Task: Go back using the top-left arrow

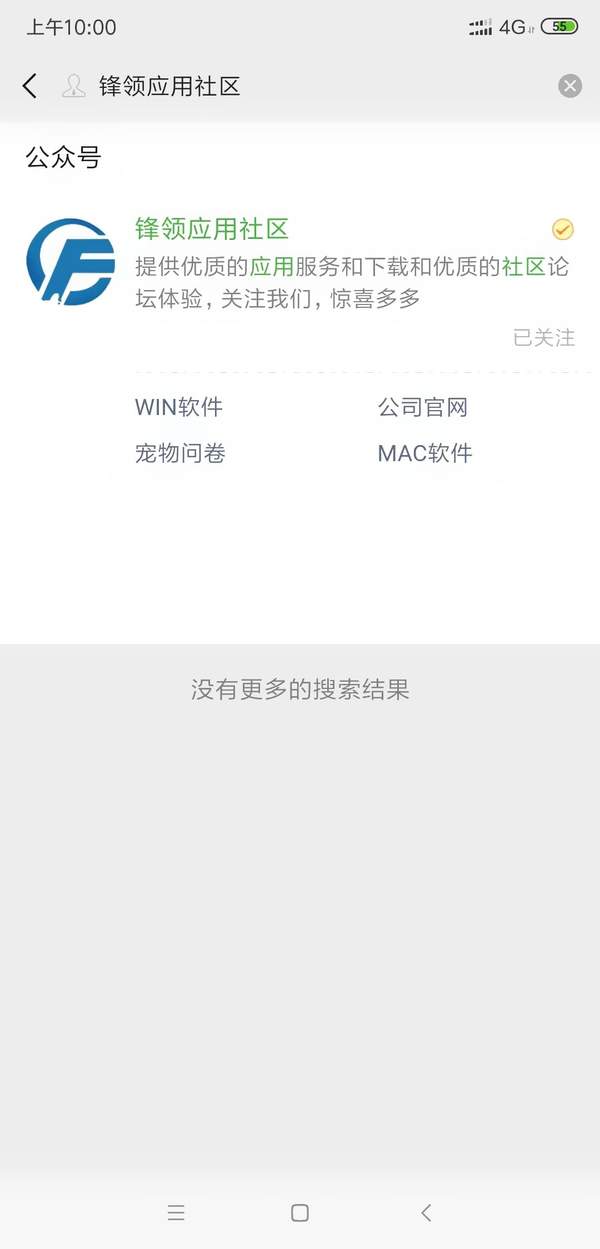Action: [x=30, y=86]
